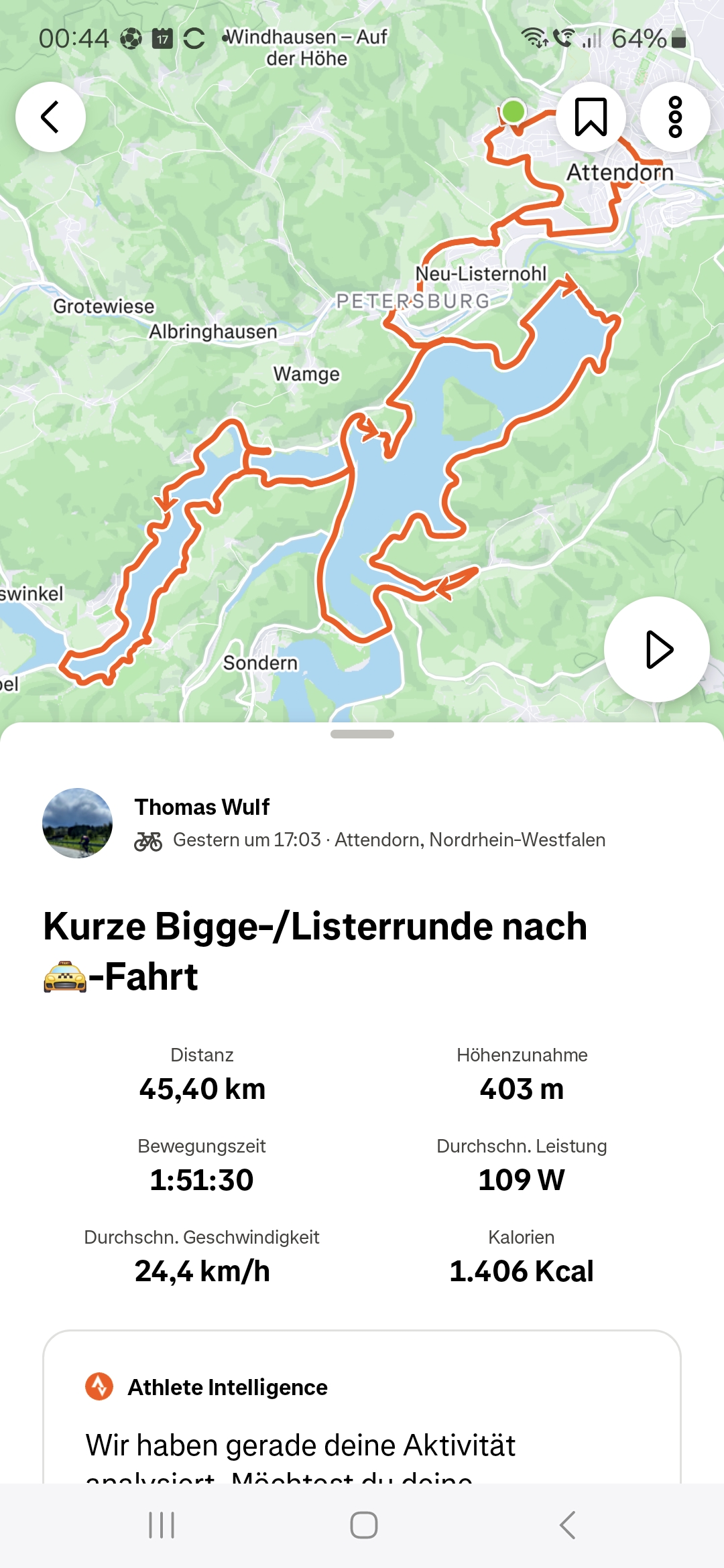Screen dimensions: 724x1568
Task: Open the Athlete Intelligence card
Action: coord(362,1407)
